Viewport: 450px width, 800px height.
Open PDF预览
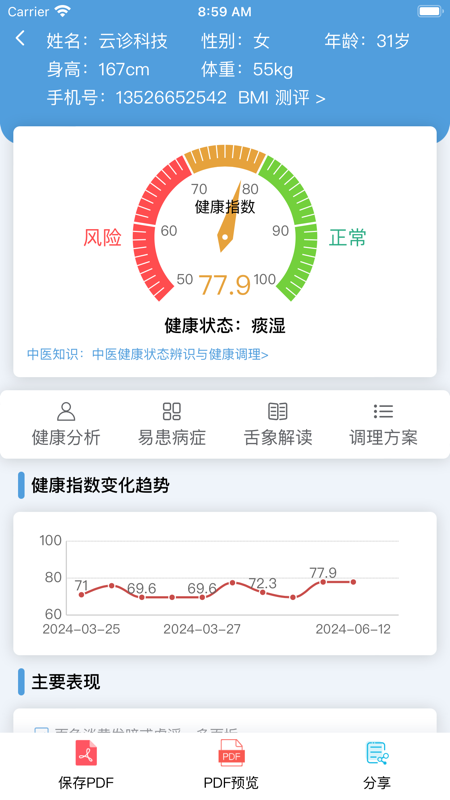coord(231,765)
